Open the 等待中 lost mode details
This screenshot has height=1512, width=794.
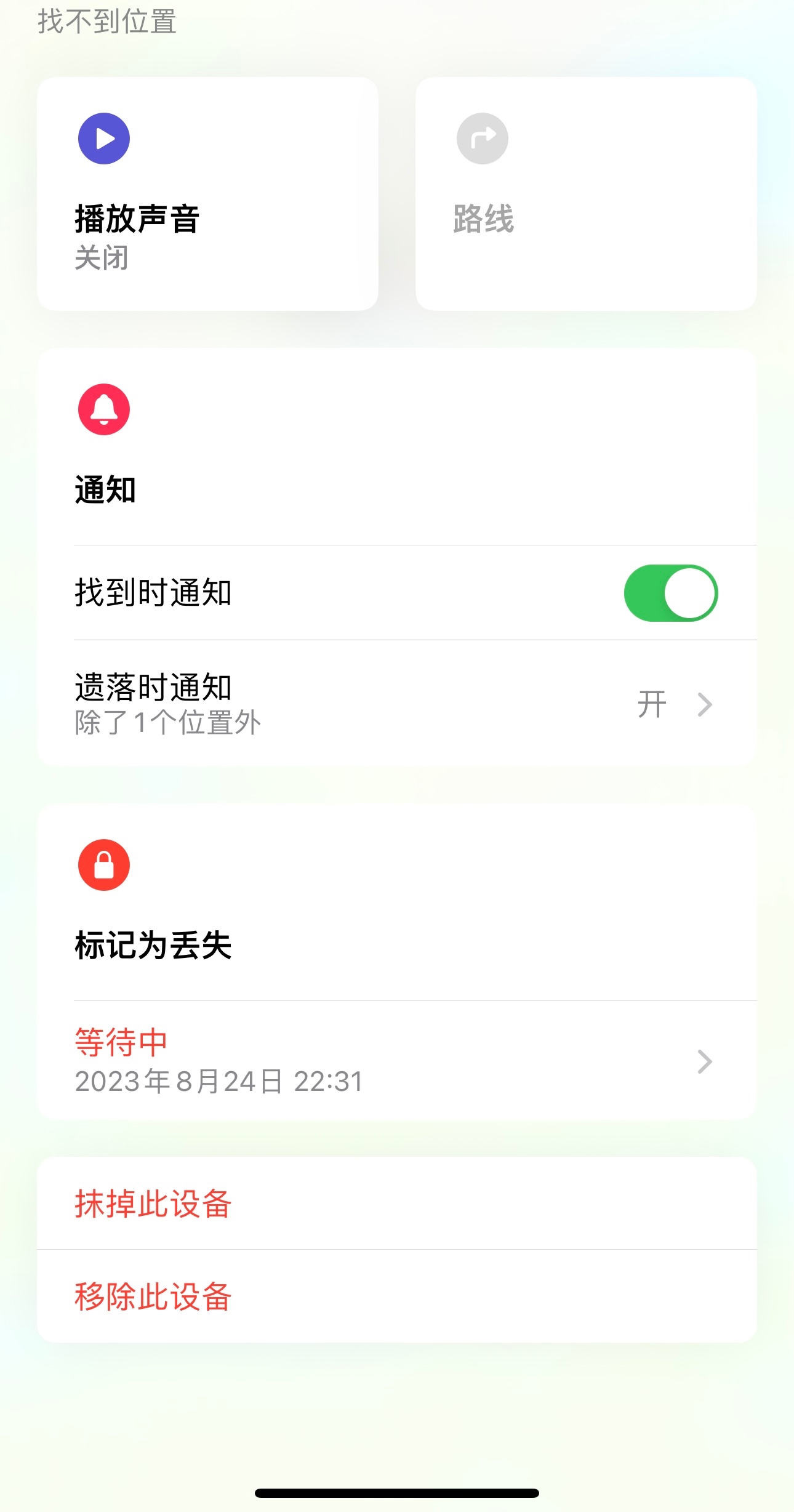coord(396,1061)
